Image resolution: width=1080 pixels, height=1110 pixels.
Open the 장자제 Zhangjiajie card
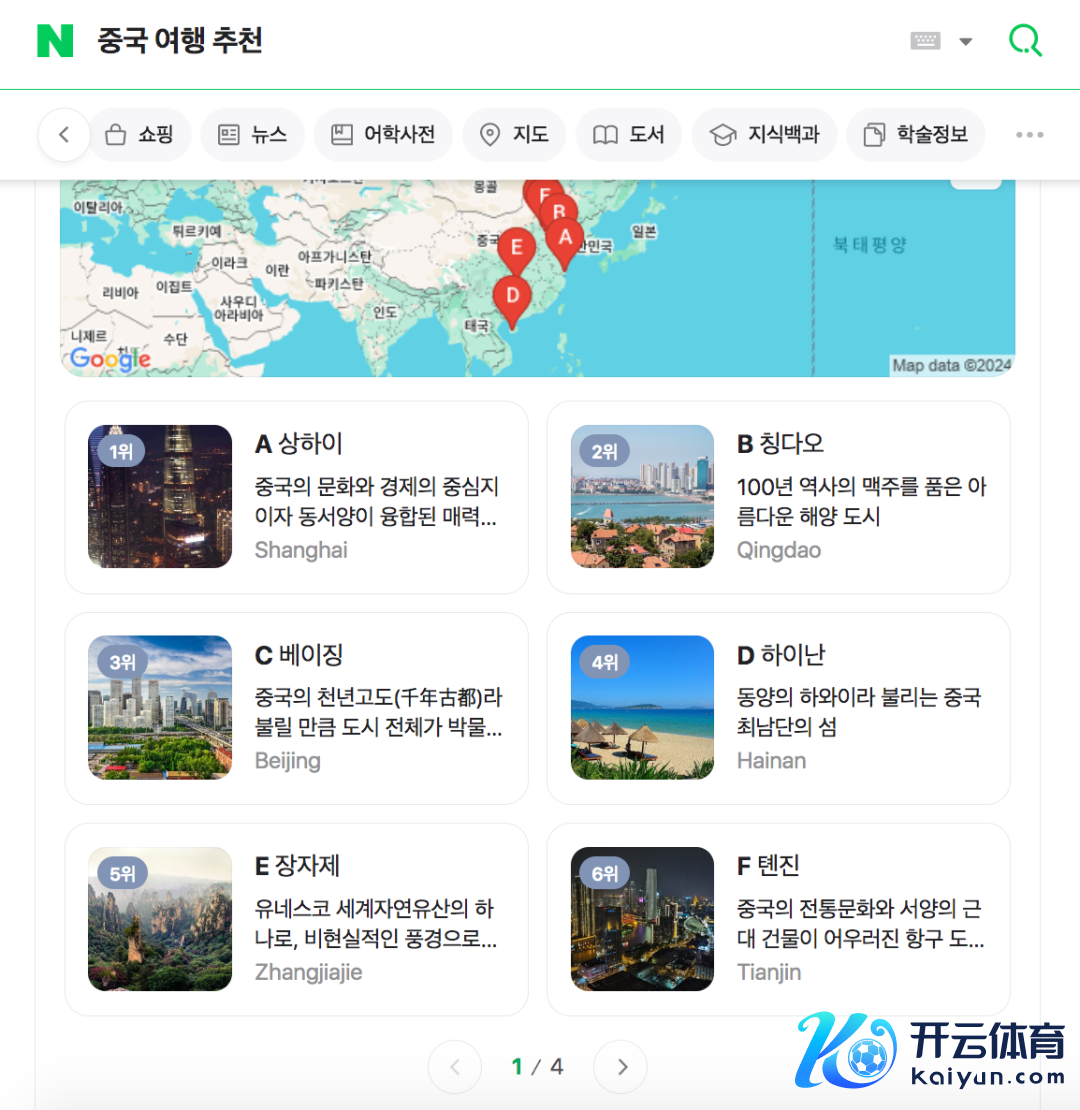tap(296, 919)
